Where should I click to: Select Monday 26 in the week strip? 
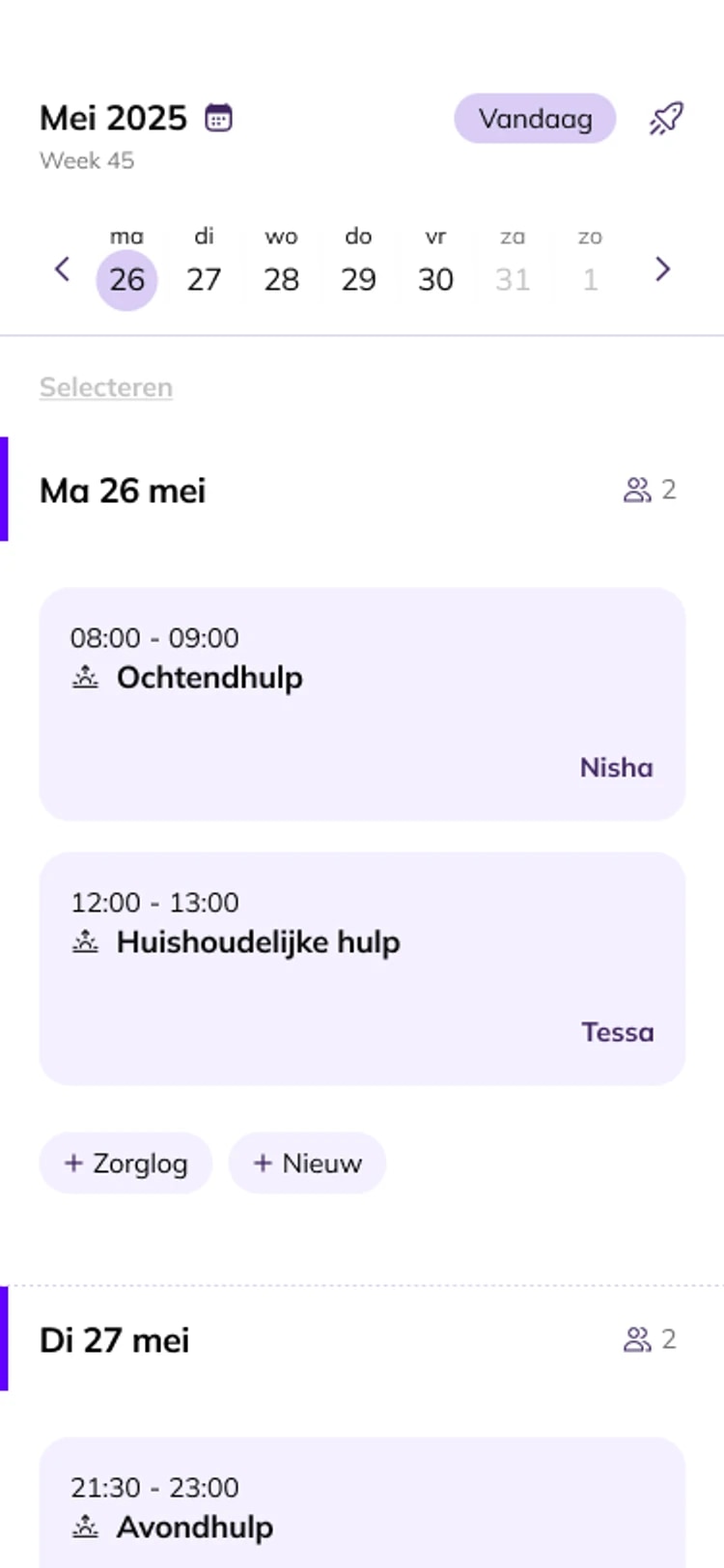126,268
